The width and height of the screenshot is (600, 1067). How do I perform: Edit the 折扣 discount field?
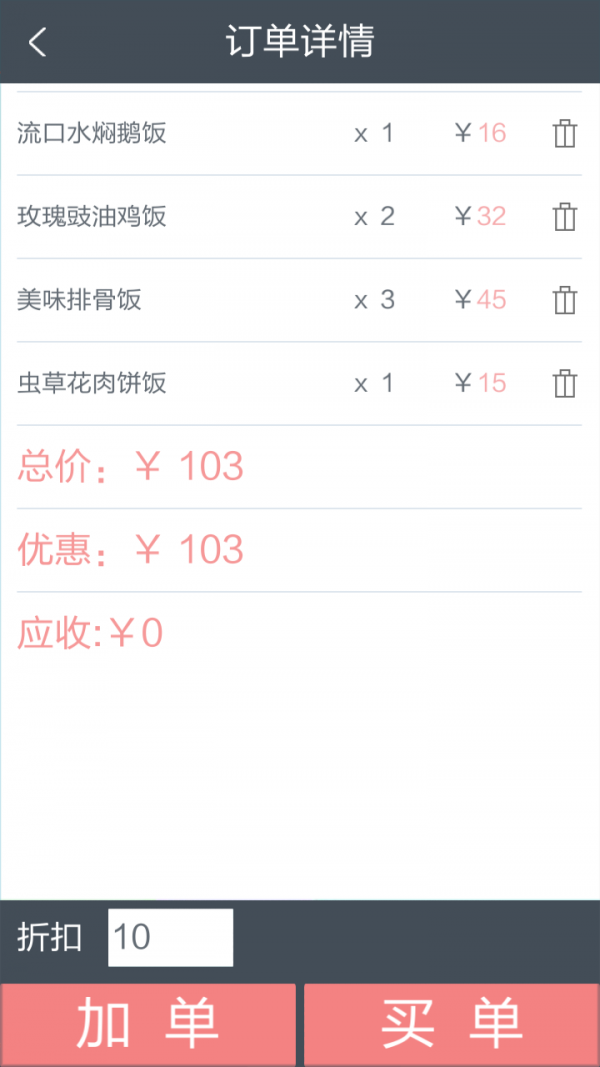pos(170,937)
